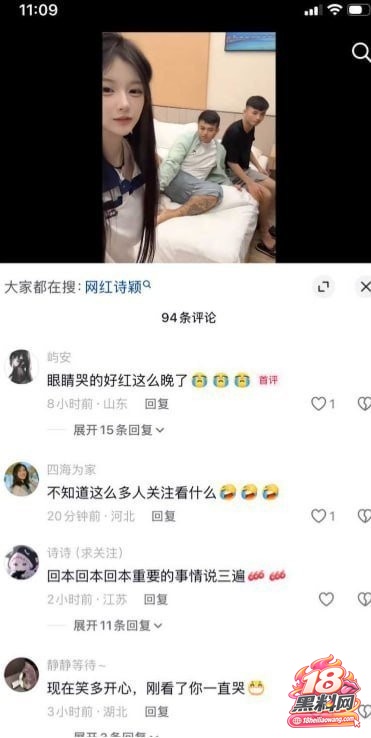Reply to 四海为家's comment
Image resolution: width=371 pixels, height=738 pixels.
pyautogui.click(x=163, y=516)
